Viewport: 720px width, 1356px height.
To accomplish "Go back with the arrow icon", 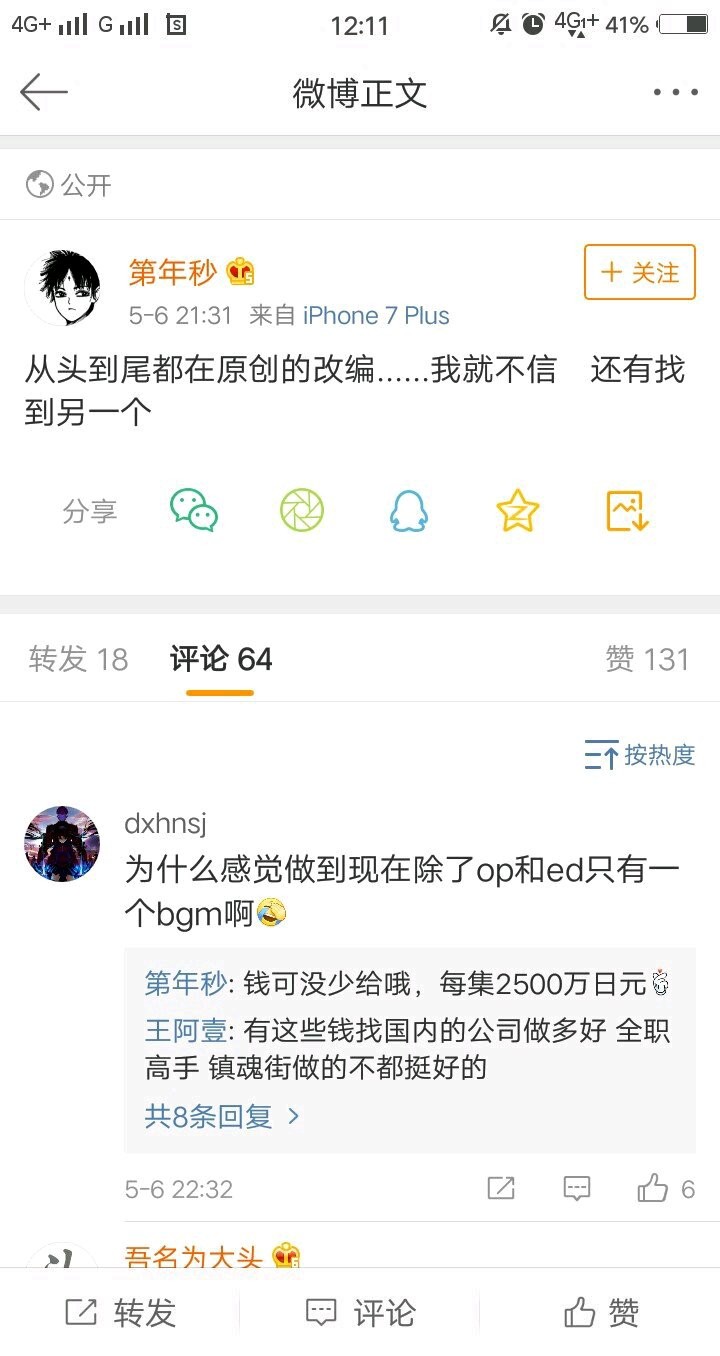I will click(x=44, y=92).
